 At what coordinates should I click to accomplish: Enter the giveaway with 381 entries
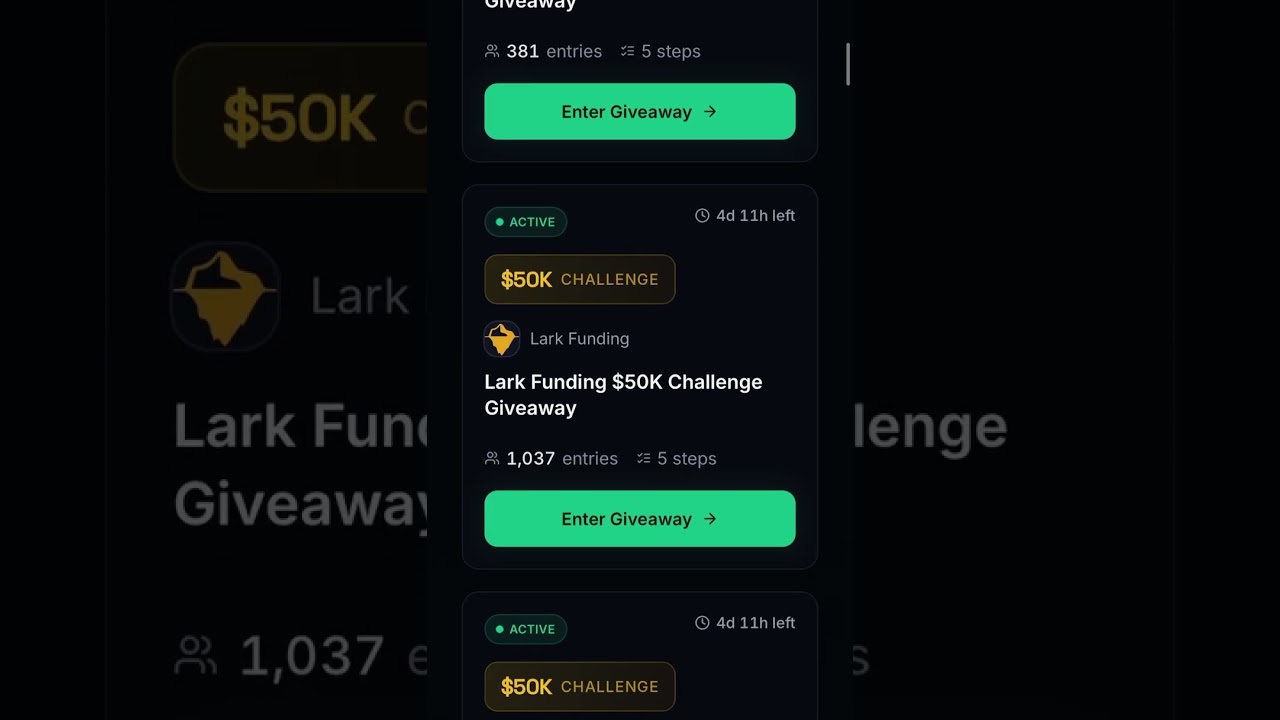coord(639,111)
